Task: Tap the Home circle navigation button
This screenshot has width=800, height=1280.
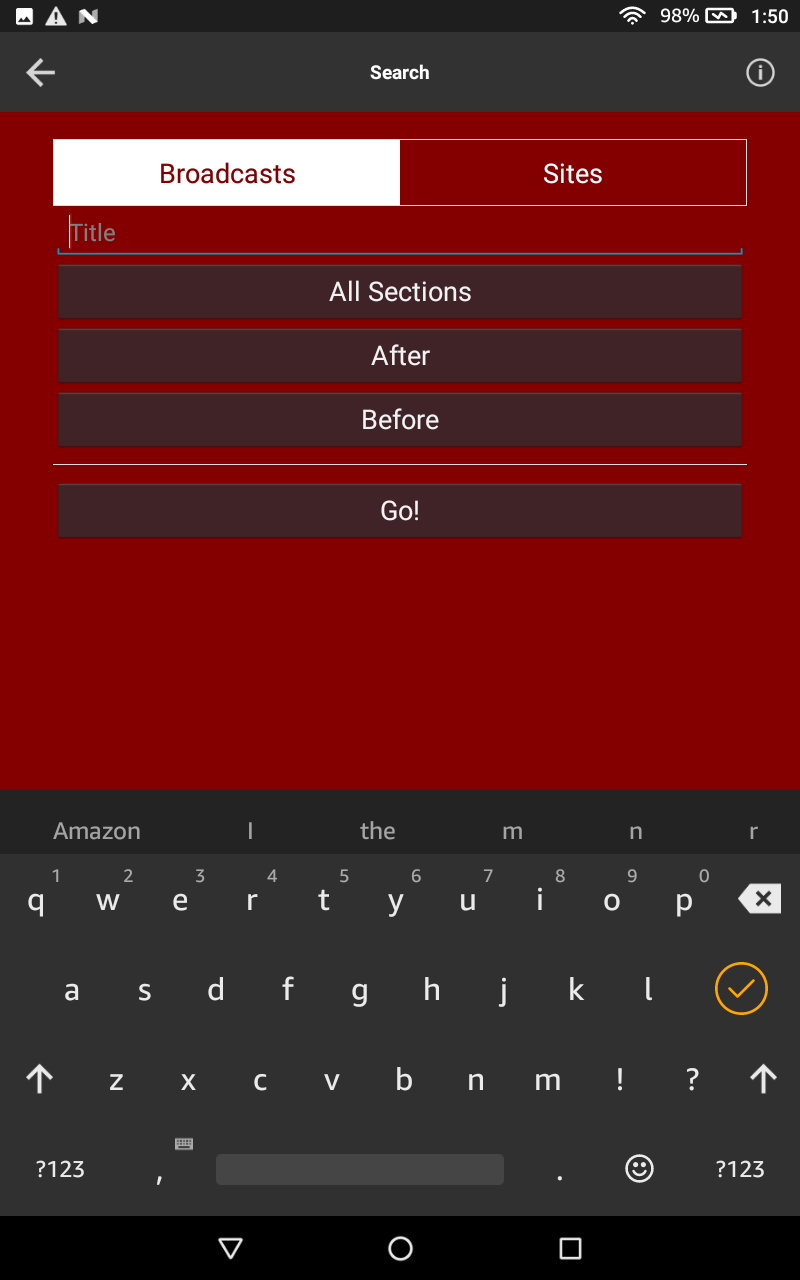Action: (x=400, y=1248)
